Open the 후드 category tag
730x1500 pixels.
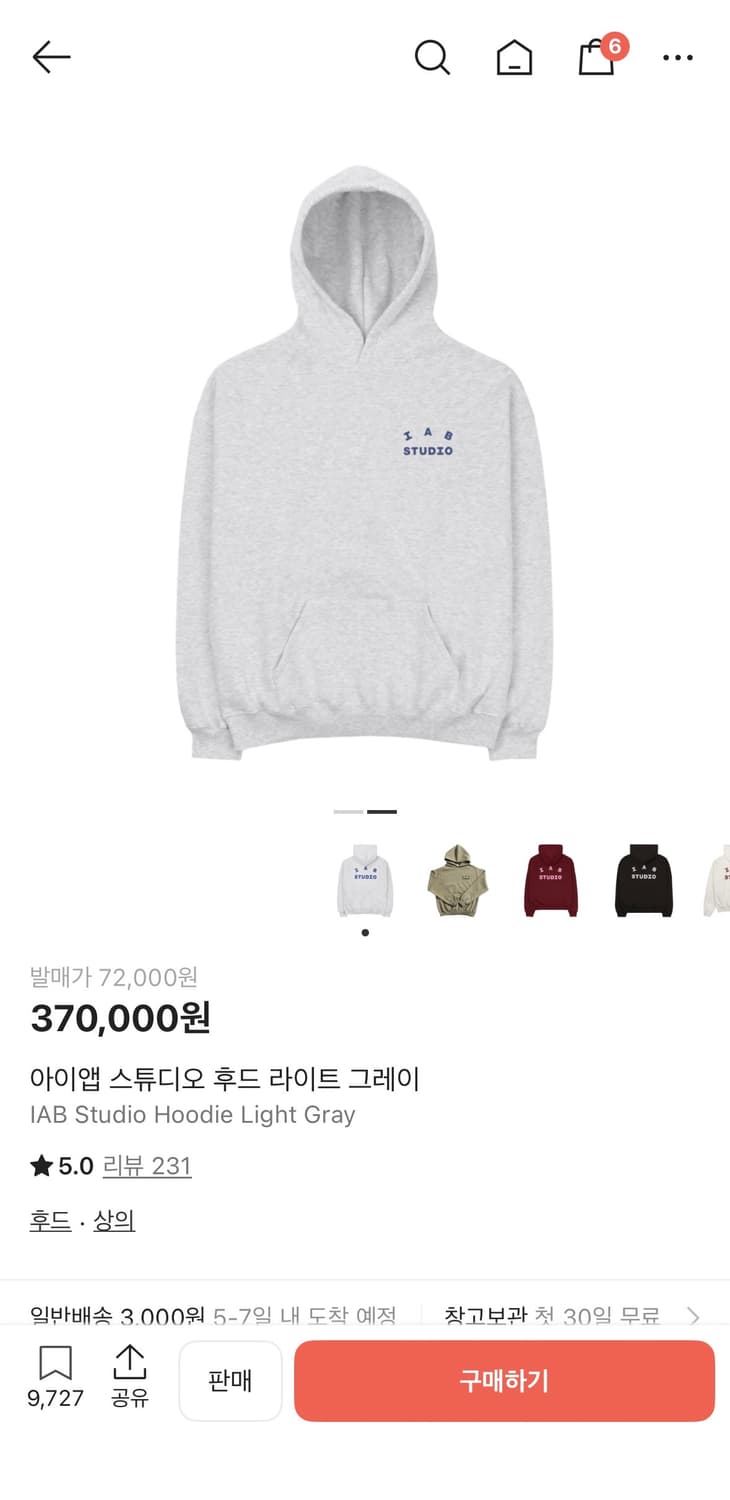pyautogui.click(x=50, y=1219)
